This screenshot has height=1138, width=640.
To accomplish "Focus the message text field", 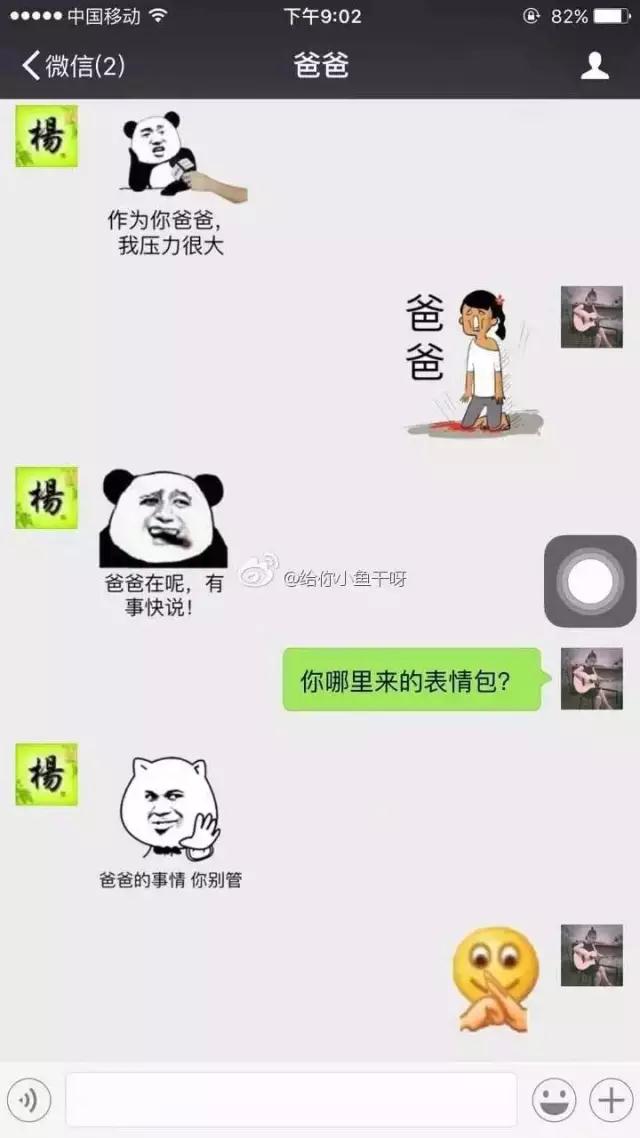I will click(291, 1100).
